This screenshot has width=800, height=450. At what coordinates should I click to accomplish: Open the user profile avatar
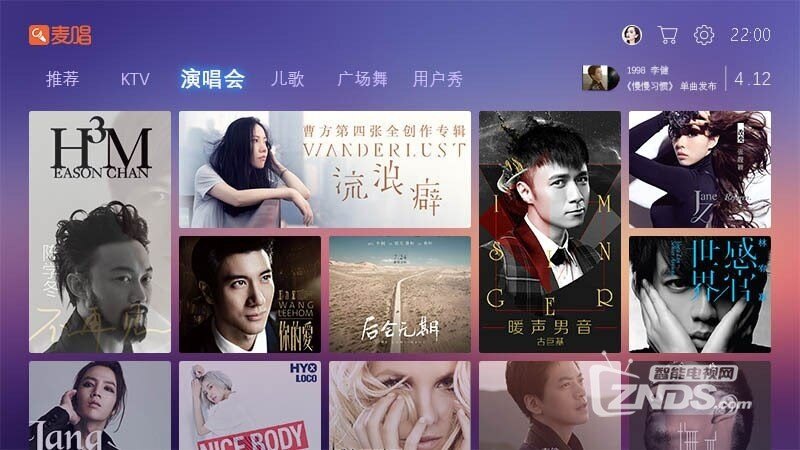(x=631, y=35)
